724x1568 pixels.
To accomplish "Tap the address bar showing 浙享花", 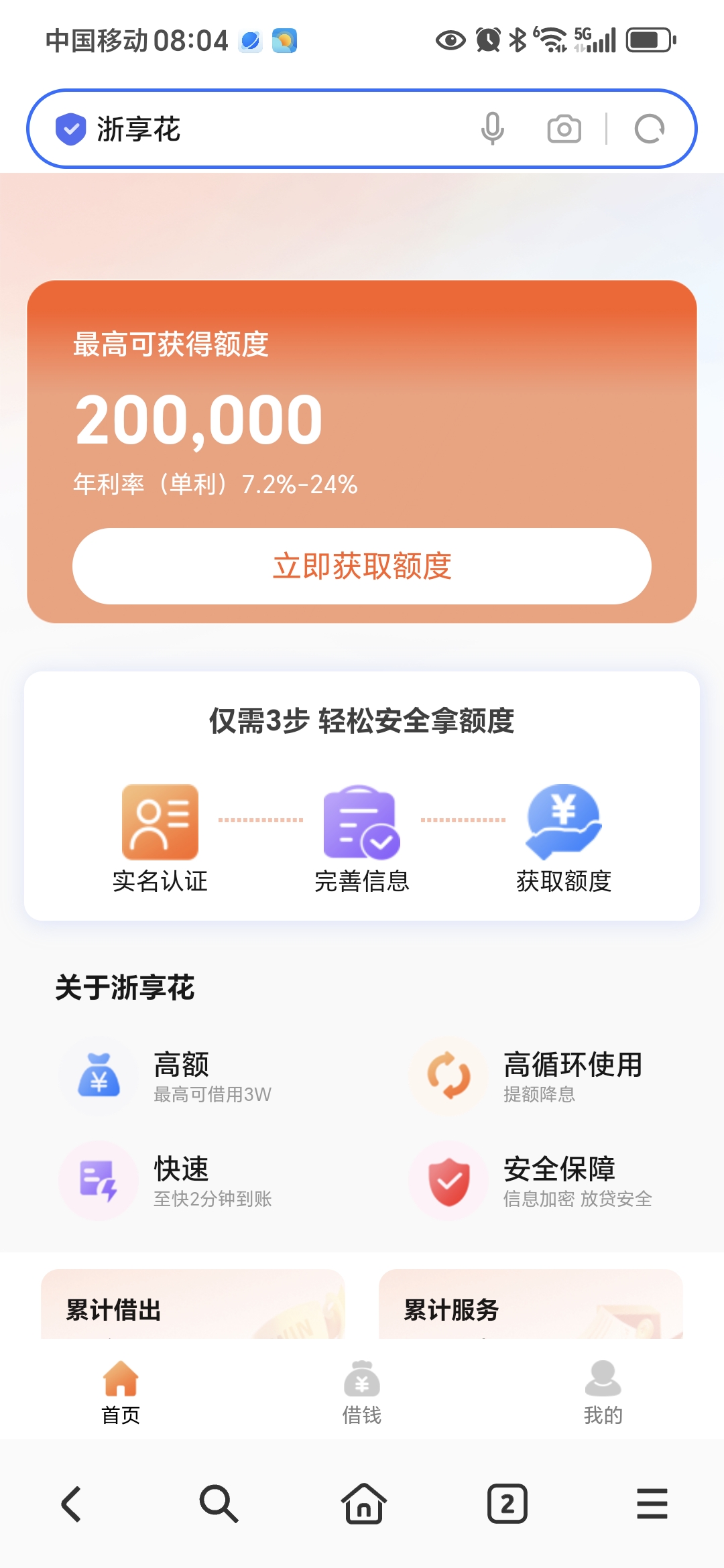I will pos(268,129).
